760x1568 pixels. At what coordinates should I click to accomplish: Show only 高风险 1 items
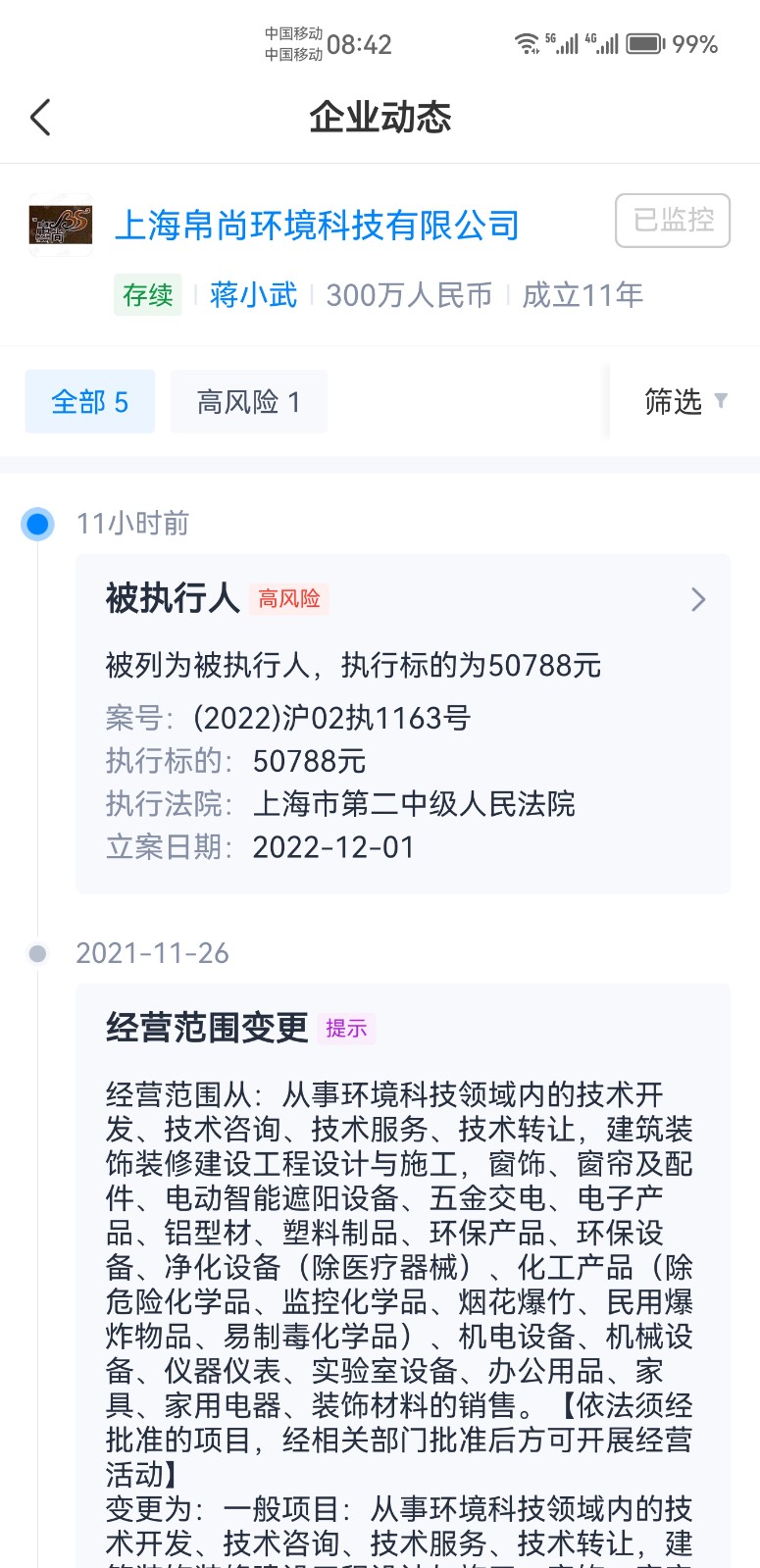(x=249, y=402)
